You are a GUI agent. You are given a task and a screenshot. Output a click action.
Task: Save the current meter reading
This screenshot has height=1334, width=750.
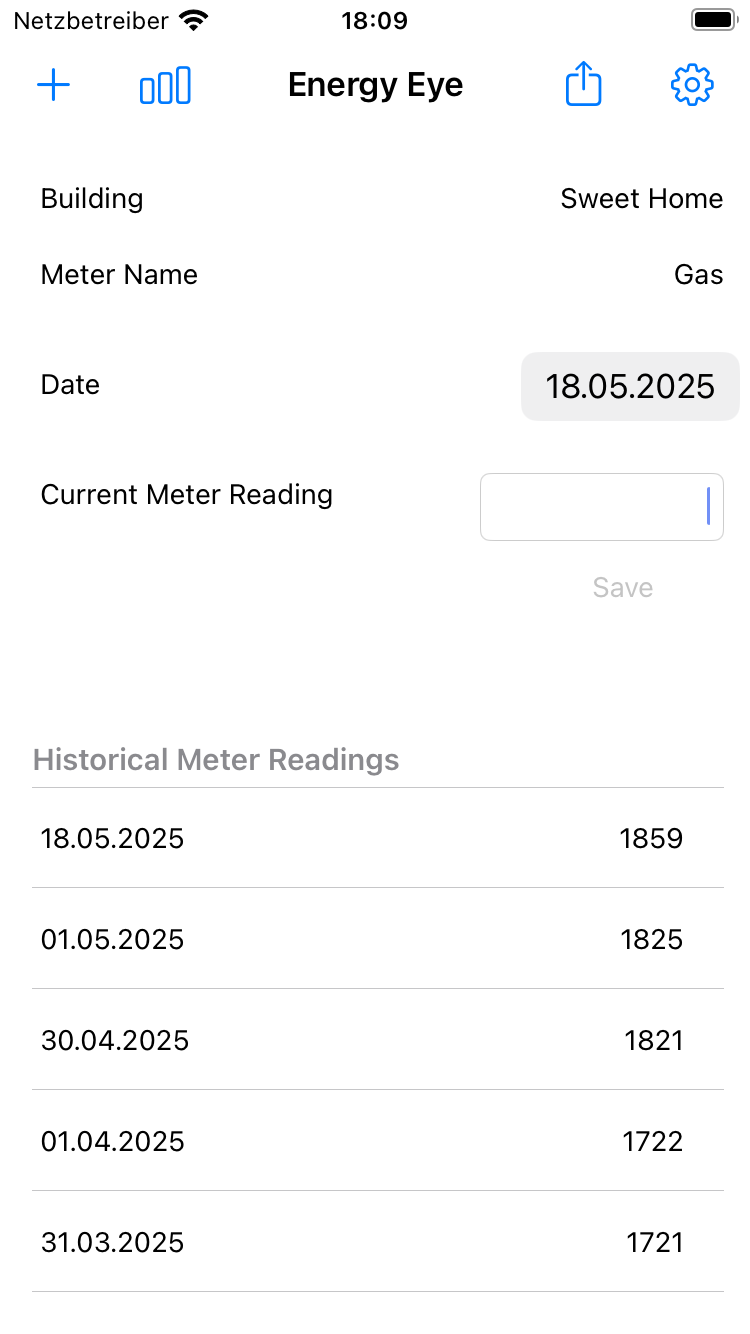tap(622, 587)
